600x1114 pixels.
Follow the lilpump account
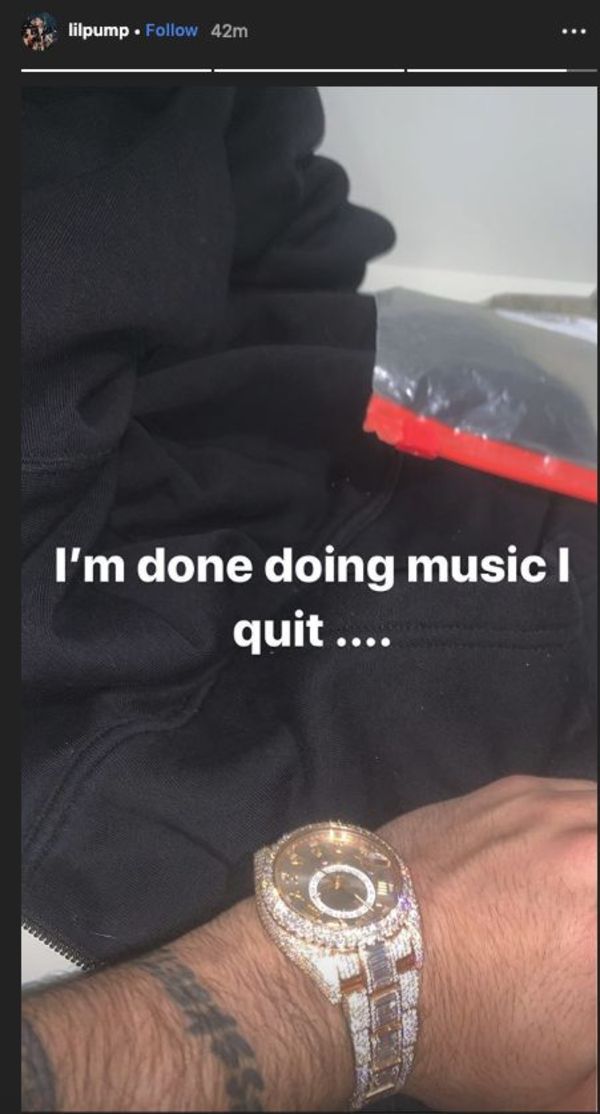[172, 31]
